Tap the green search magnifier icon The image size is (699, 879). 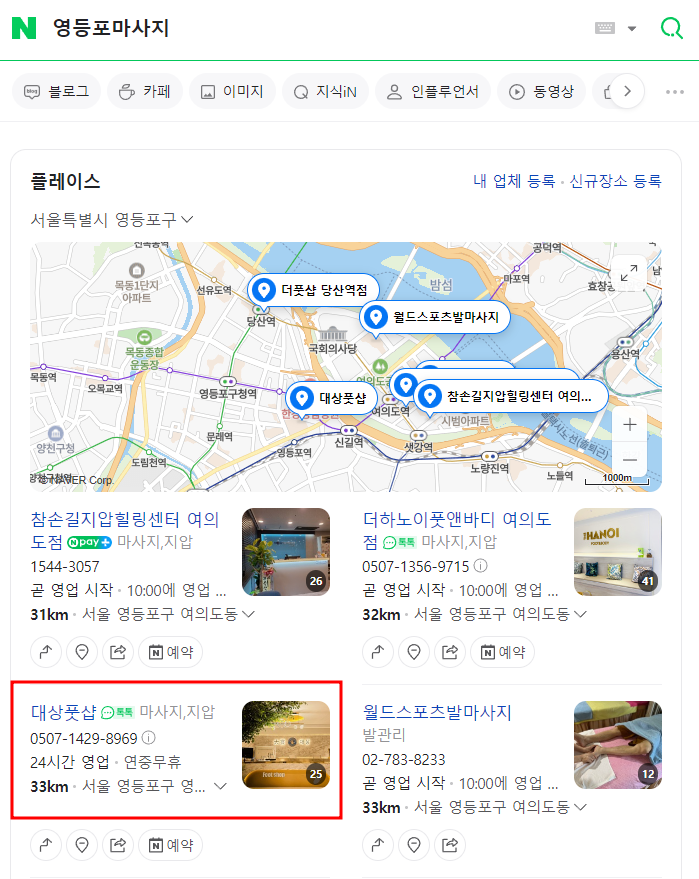672,28
